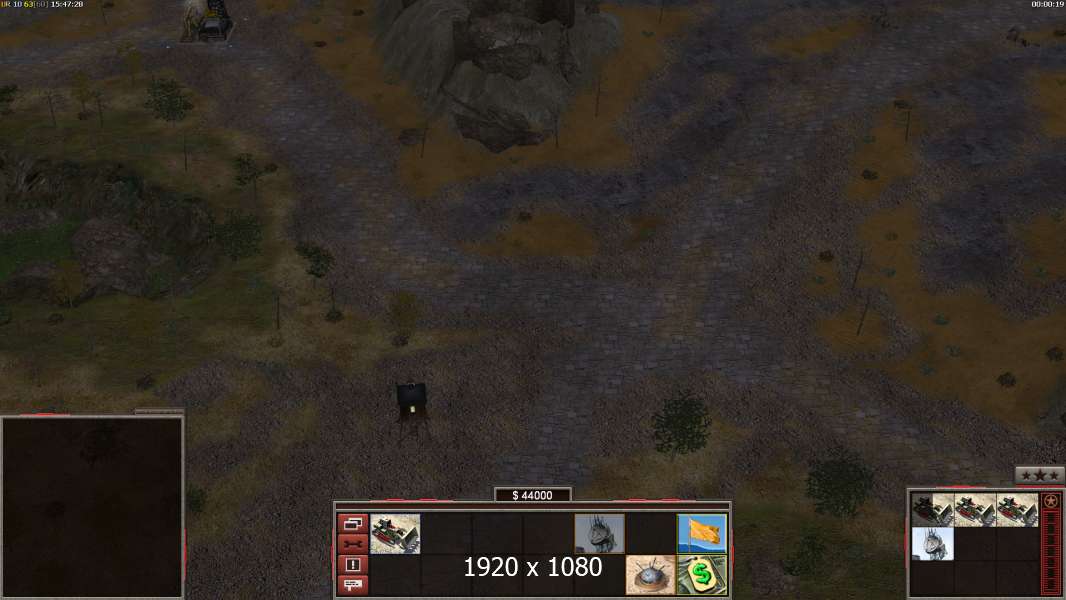Cancel the first queued dozer in production
The image size is (1066, 600).
932,509
